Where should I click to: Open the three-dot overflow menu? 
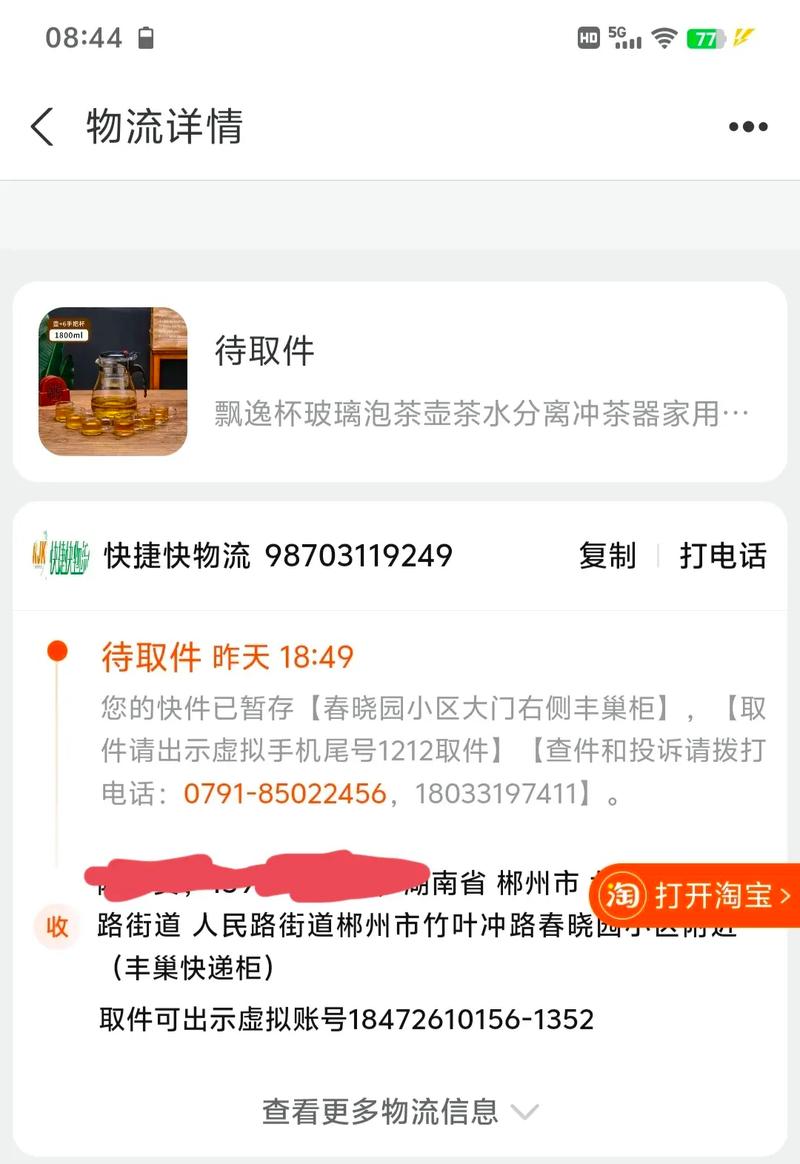(x=747, y=127)
